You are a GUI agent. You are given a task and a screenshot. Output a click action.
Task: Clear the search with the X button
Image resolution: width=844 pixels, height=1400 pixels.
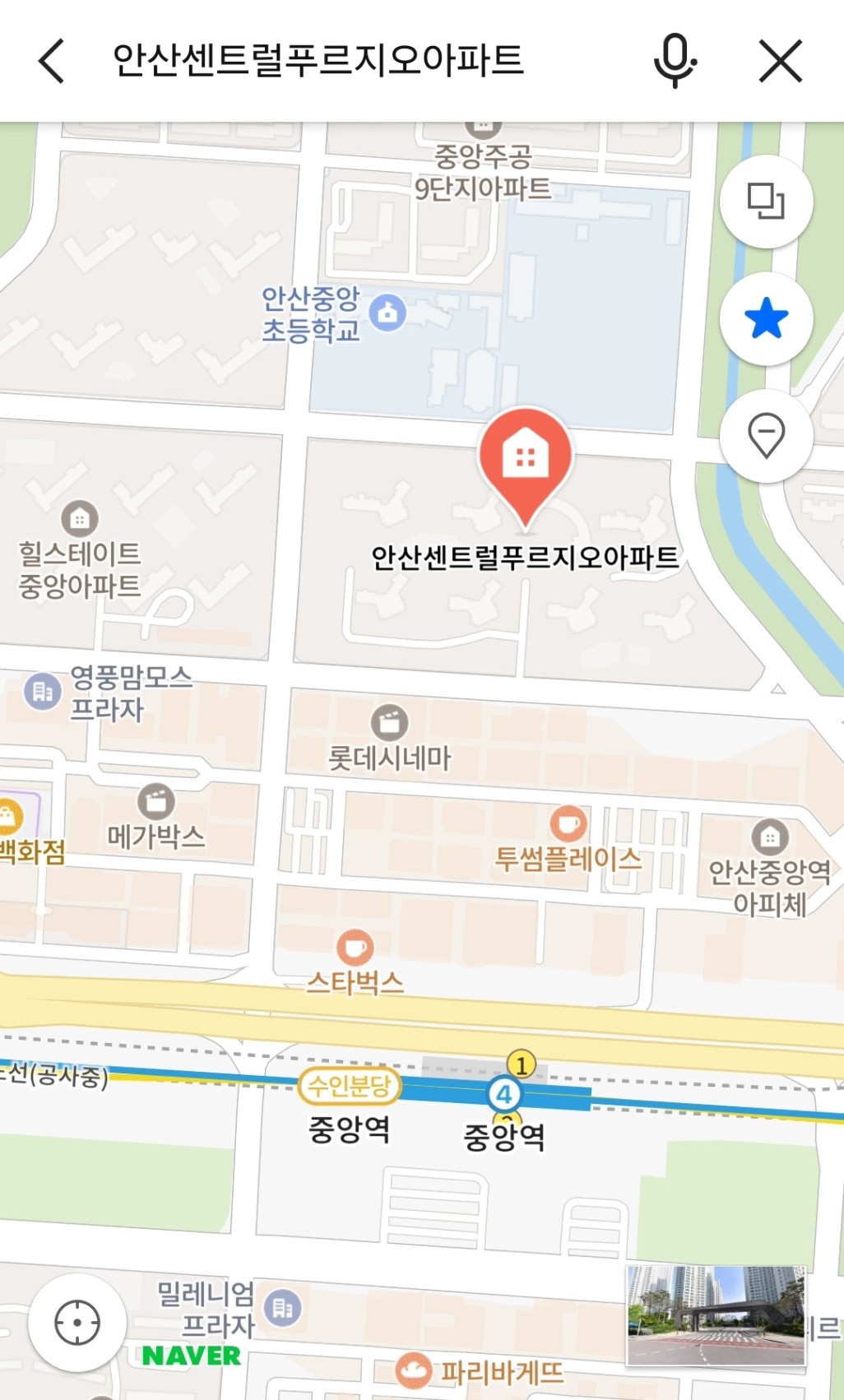pyautogui.click(x=780, y=61)
